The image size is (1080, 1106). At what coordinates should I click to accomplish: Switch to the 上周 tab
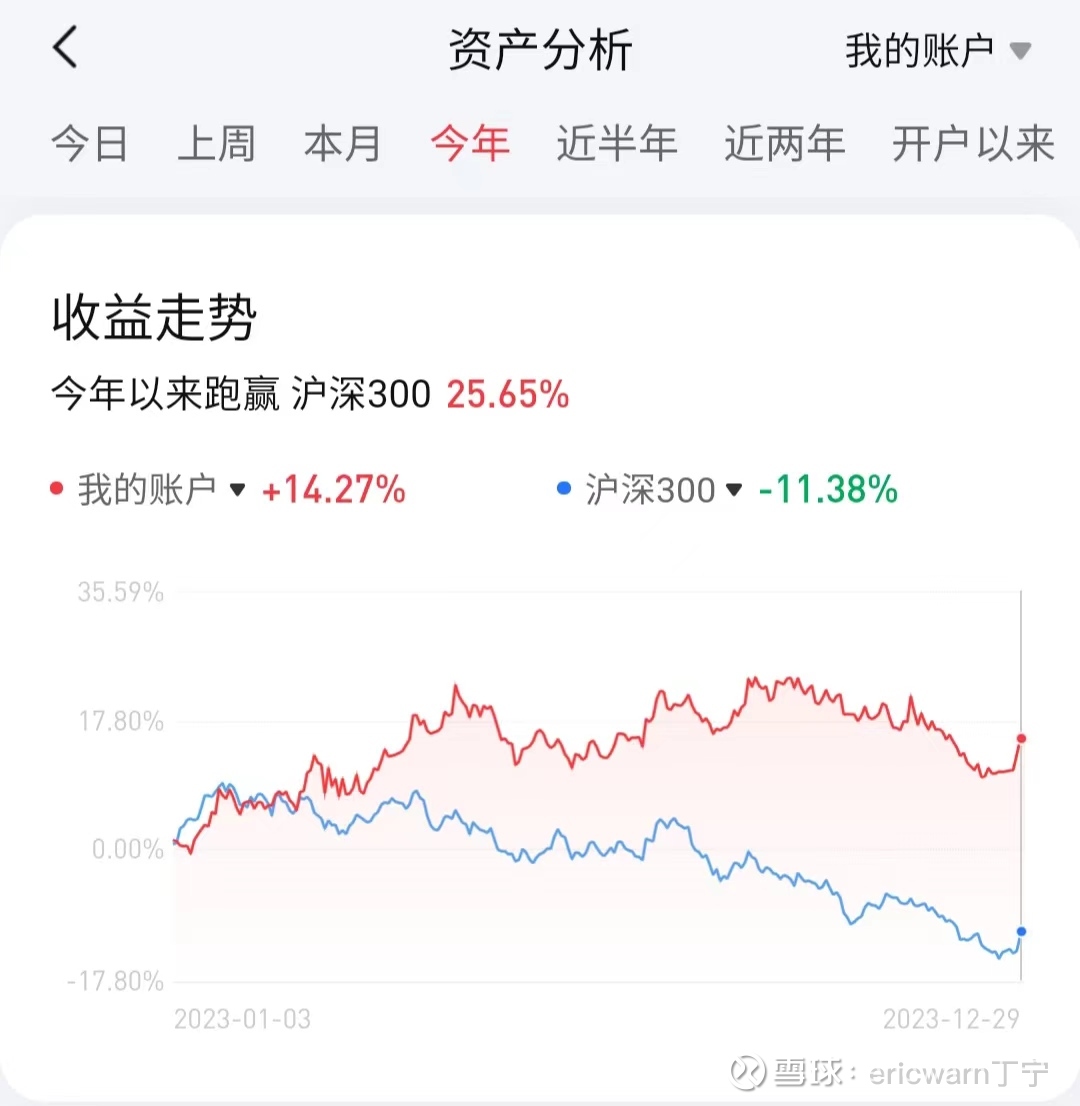click(x=216, y=144)
